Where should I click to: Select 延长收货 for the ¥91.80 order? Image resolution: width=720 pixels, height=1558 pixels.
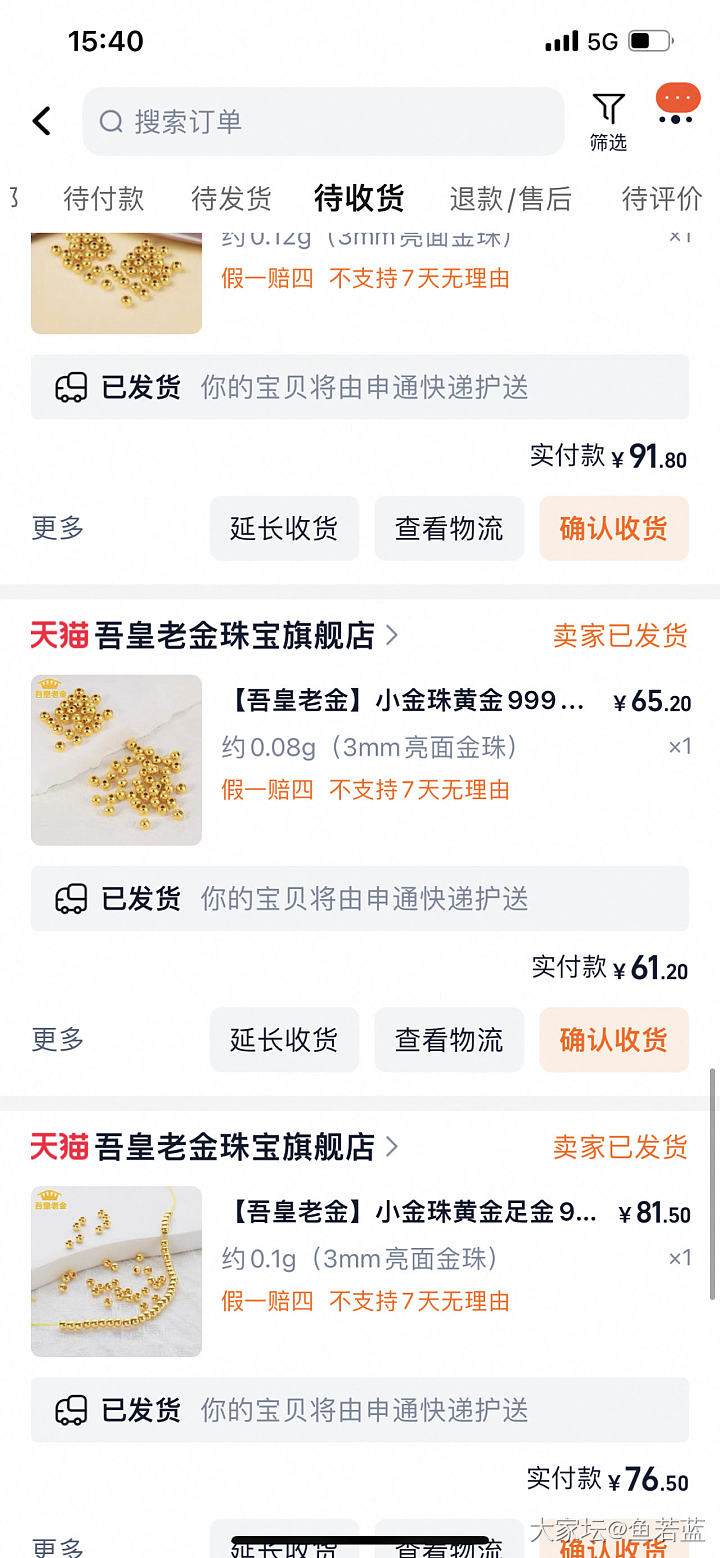pos(284,528)
